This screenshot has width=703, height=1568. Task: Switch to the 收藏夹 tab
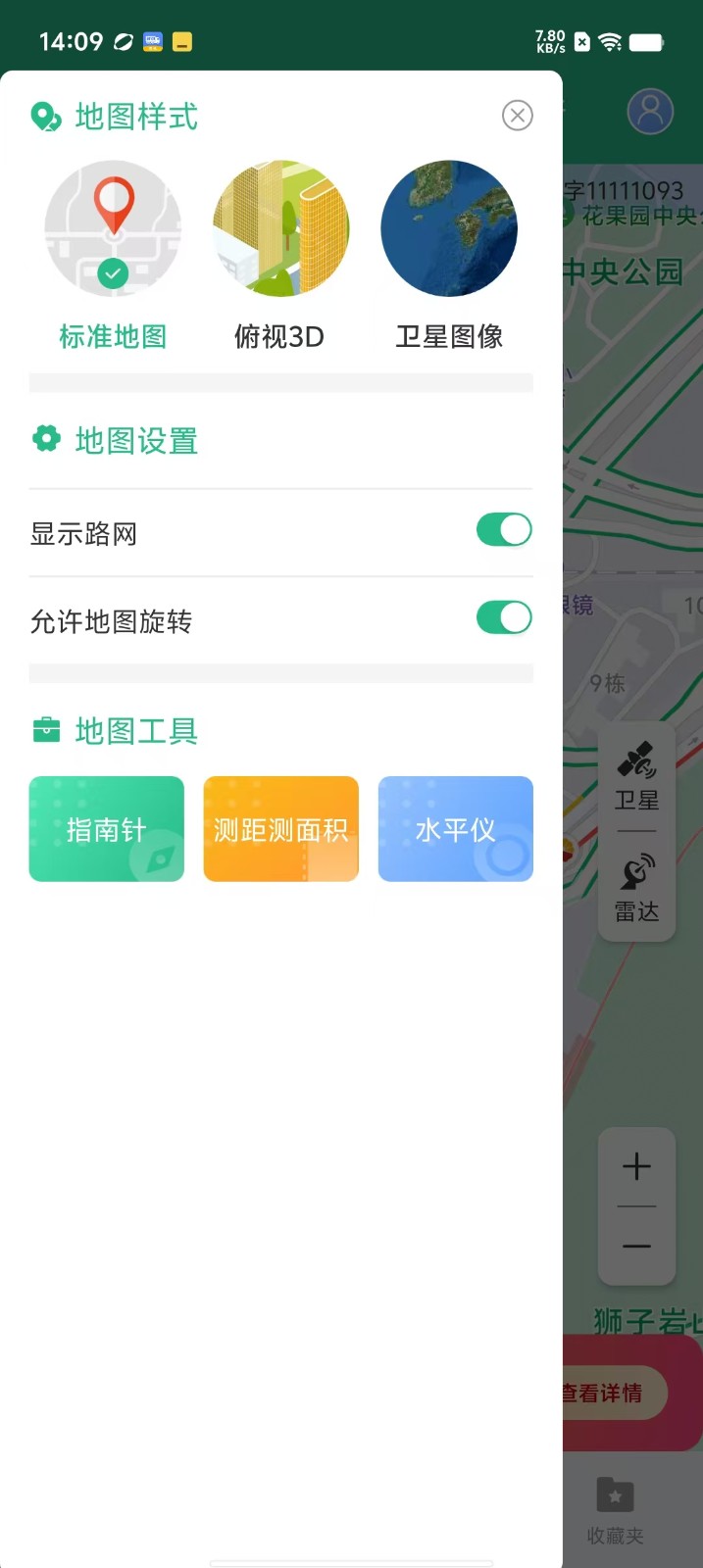pyautogui.click(x=616, y=1510)
